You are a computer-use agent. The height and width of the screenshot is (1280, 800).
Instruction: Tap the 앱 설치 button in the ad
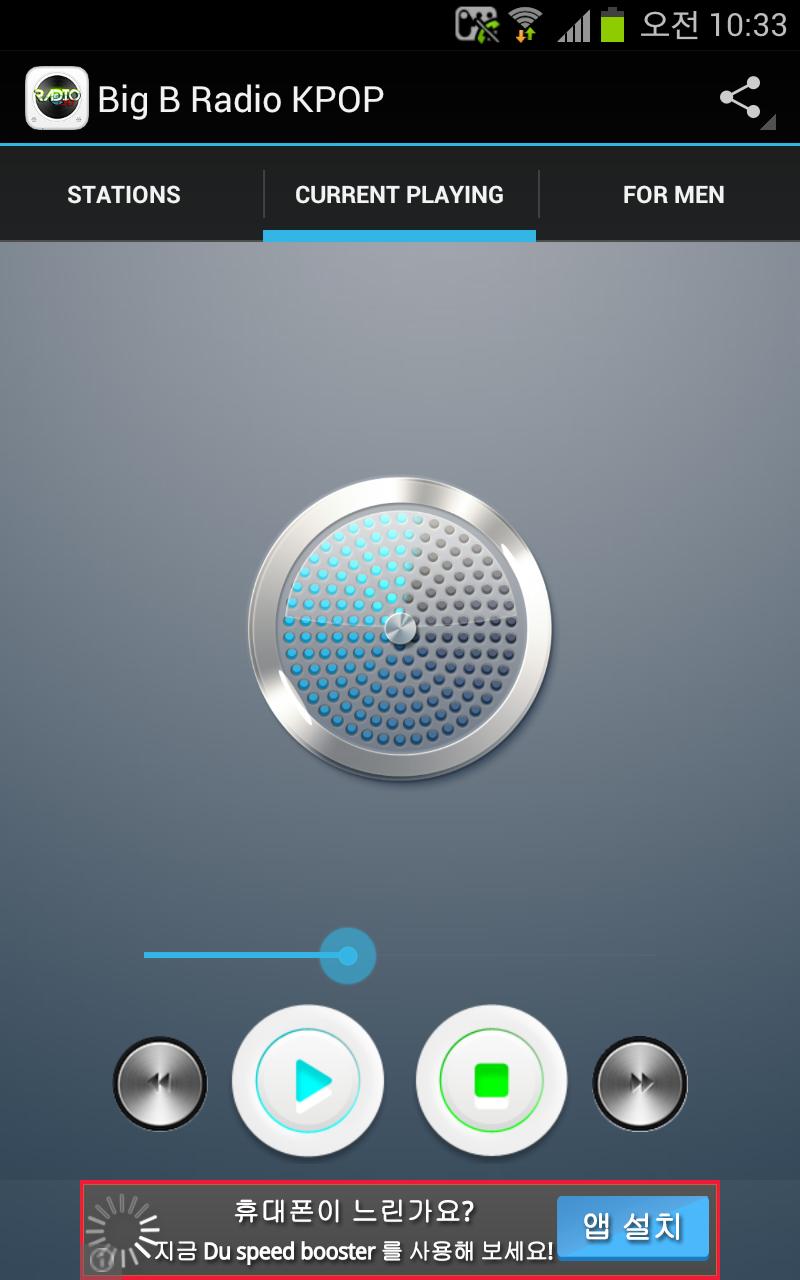coord(632,1227)
